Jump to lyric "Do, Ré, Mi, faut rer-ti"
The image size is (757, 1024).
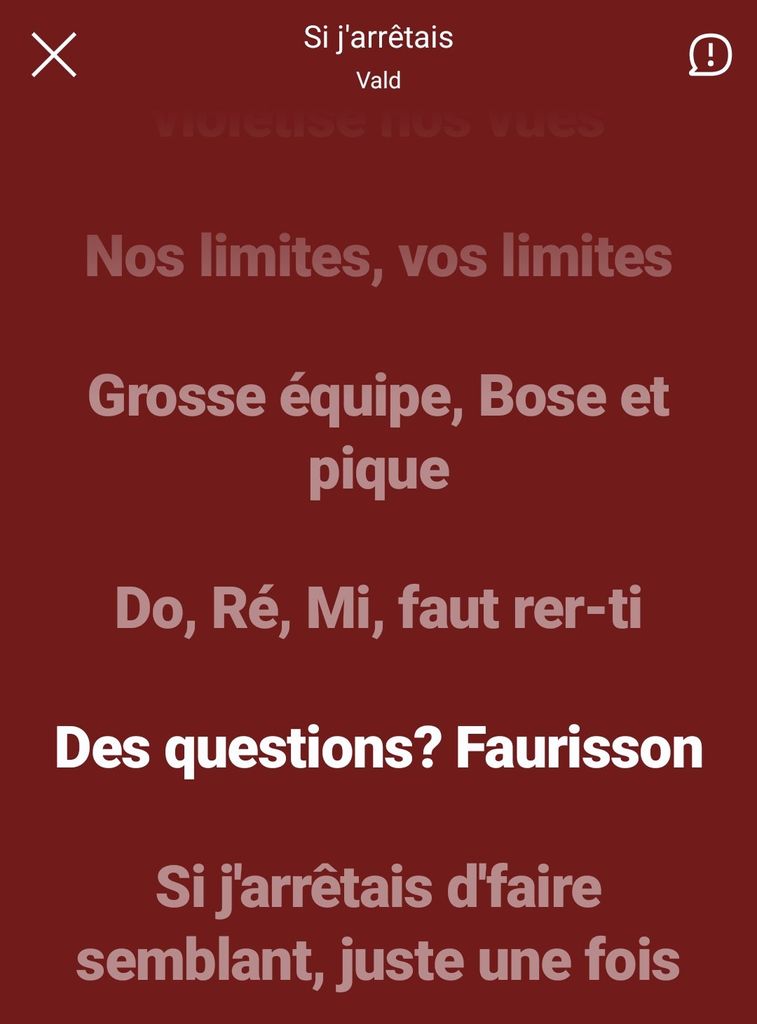tap(378, 608)
